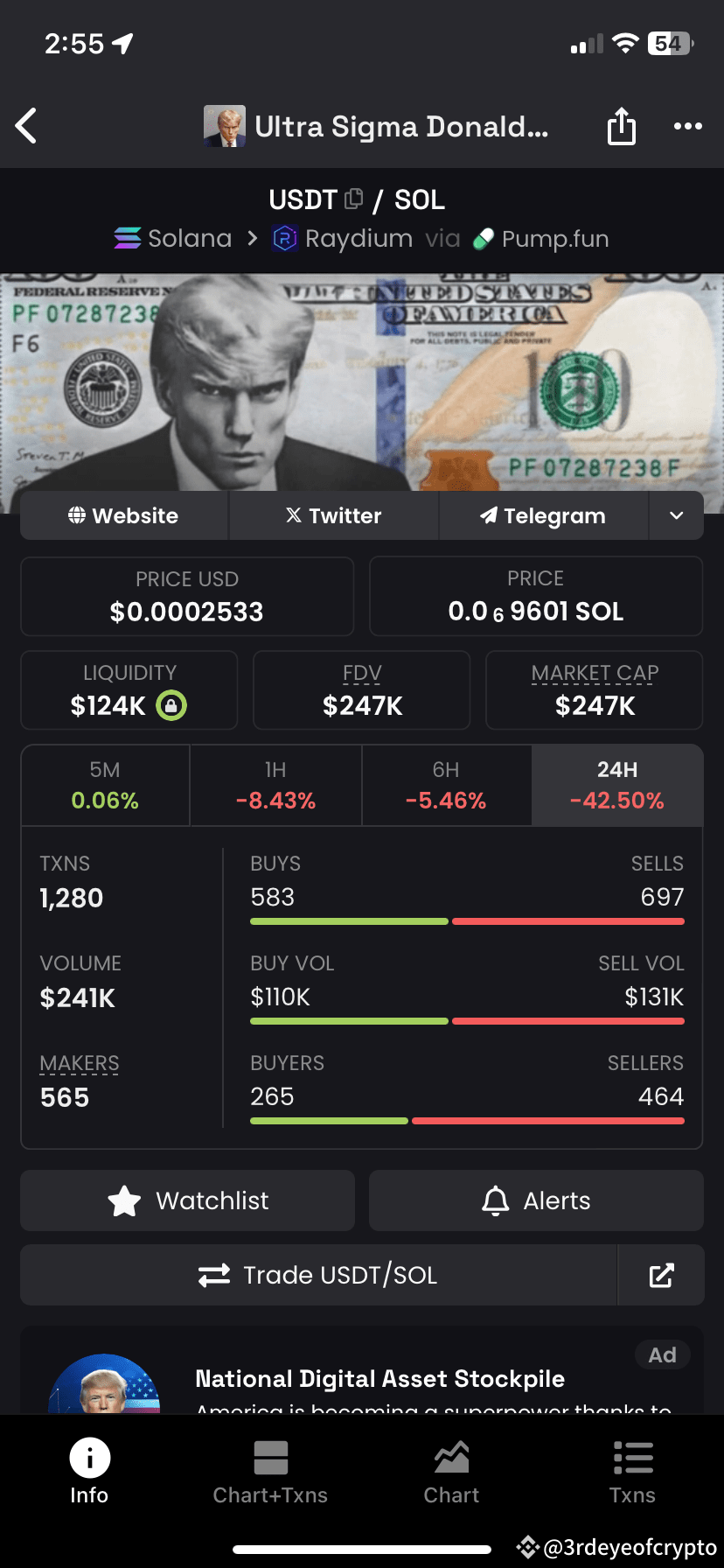The width and height of the screenshot is (724, 1568).
Task: Expand extra social links chevron
Action: (x=677, y=515)
